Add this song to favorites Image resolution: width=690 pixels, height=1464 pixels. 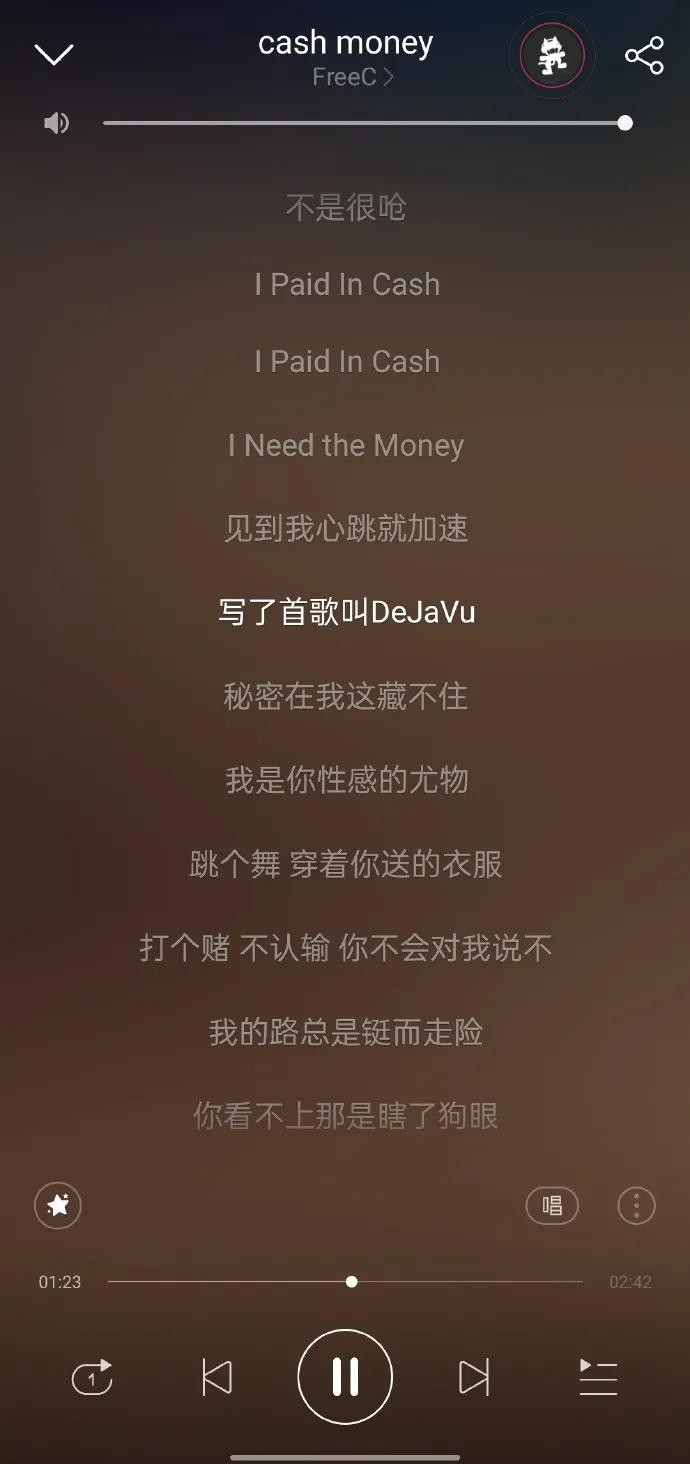pyautogui.click(x=58, y=1206)
